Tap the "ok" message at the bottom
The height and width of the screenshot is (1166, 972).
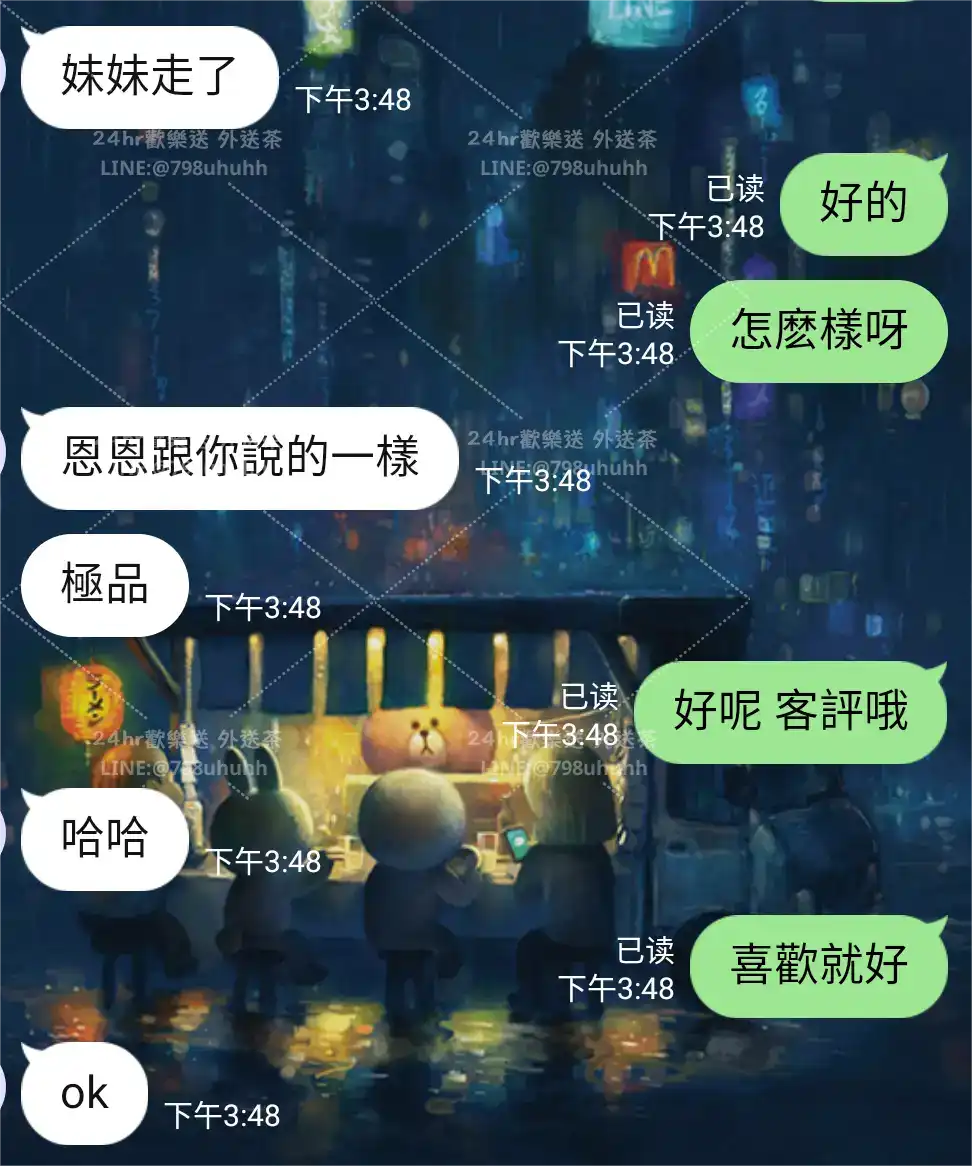point(84,1092)
